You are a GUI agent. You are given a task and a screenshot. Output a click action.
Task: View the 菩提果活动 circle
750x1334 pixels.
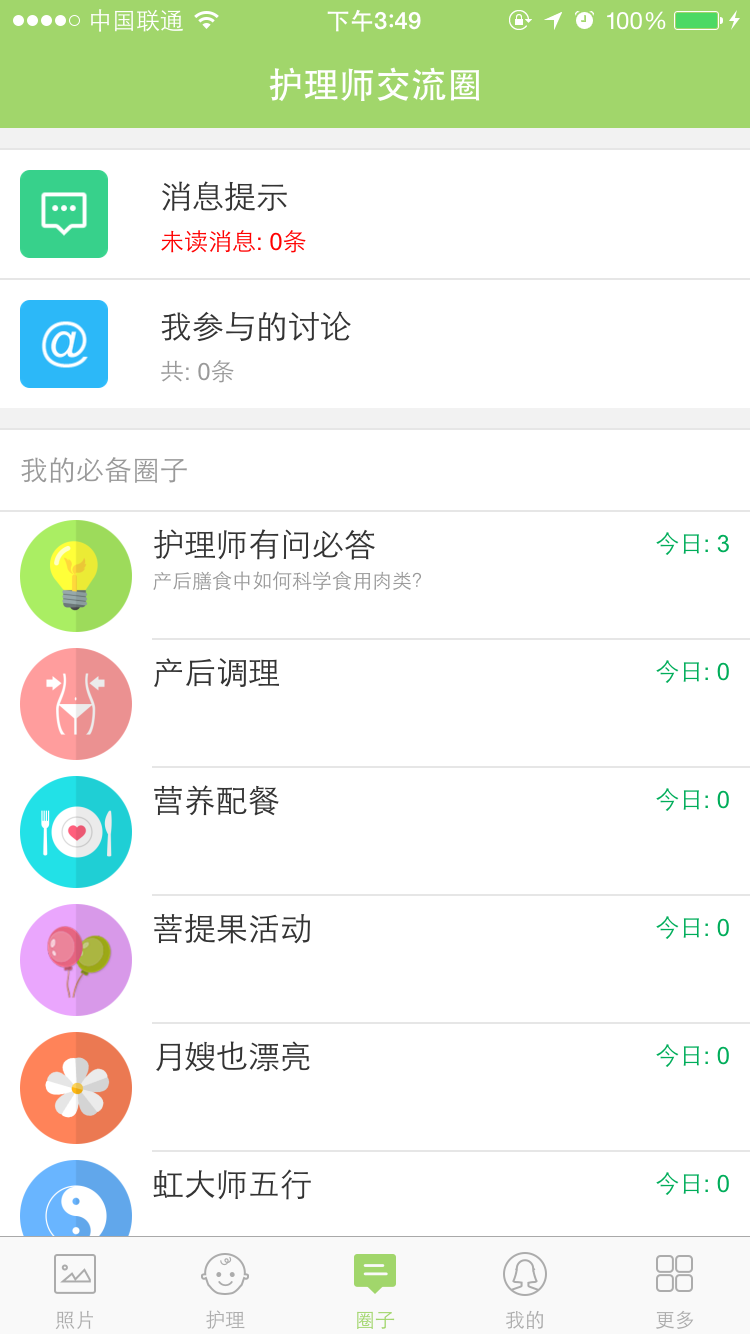click(x=375, y=959)
